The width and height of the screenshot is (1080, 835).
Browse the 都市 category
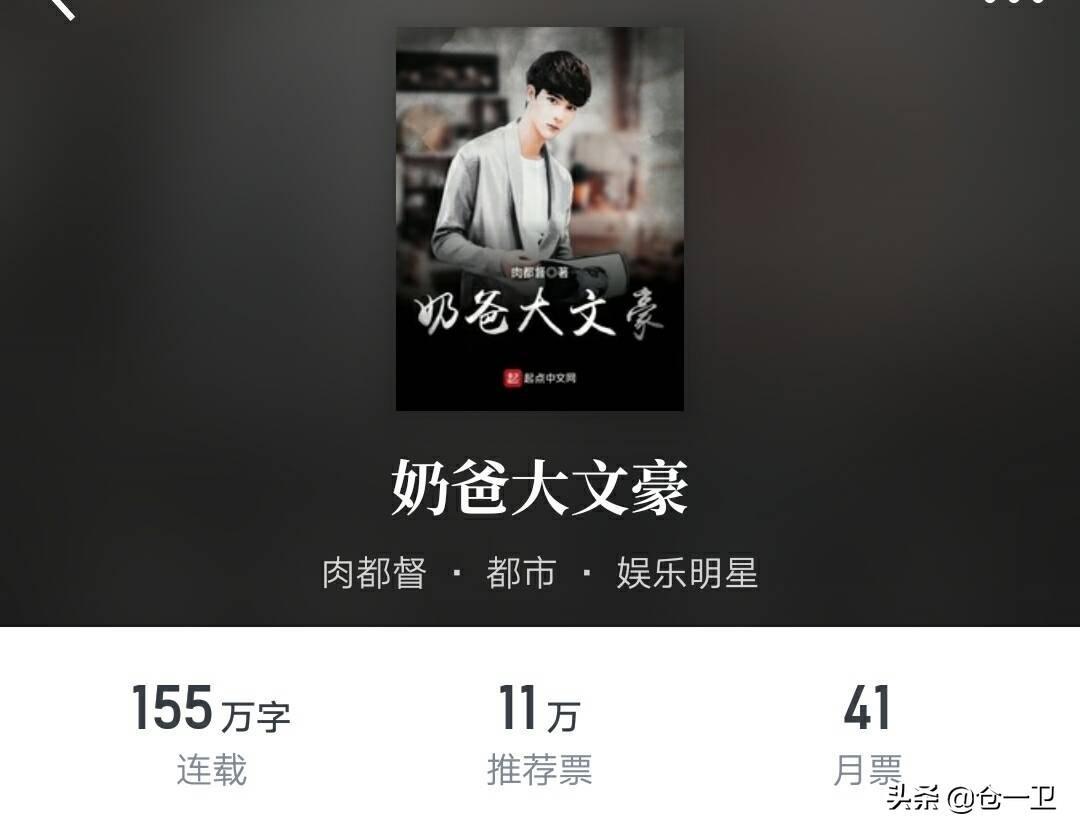point(521,574)
